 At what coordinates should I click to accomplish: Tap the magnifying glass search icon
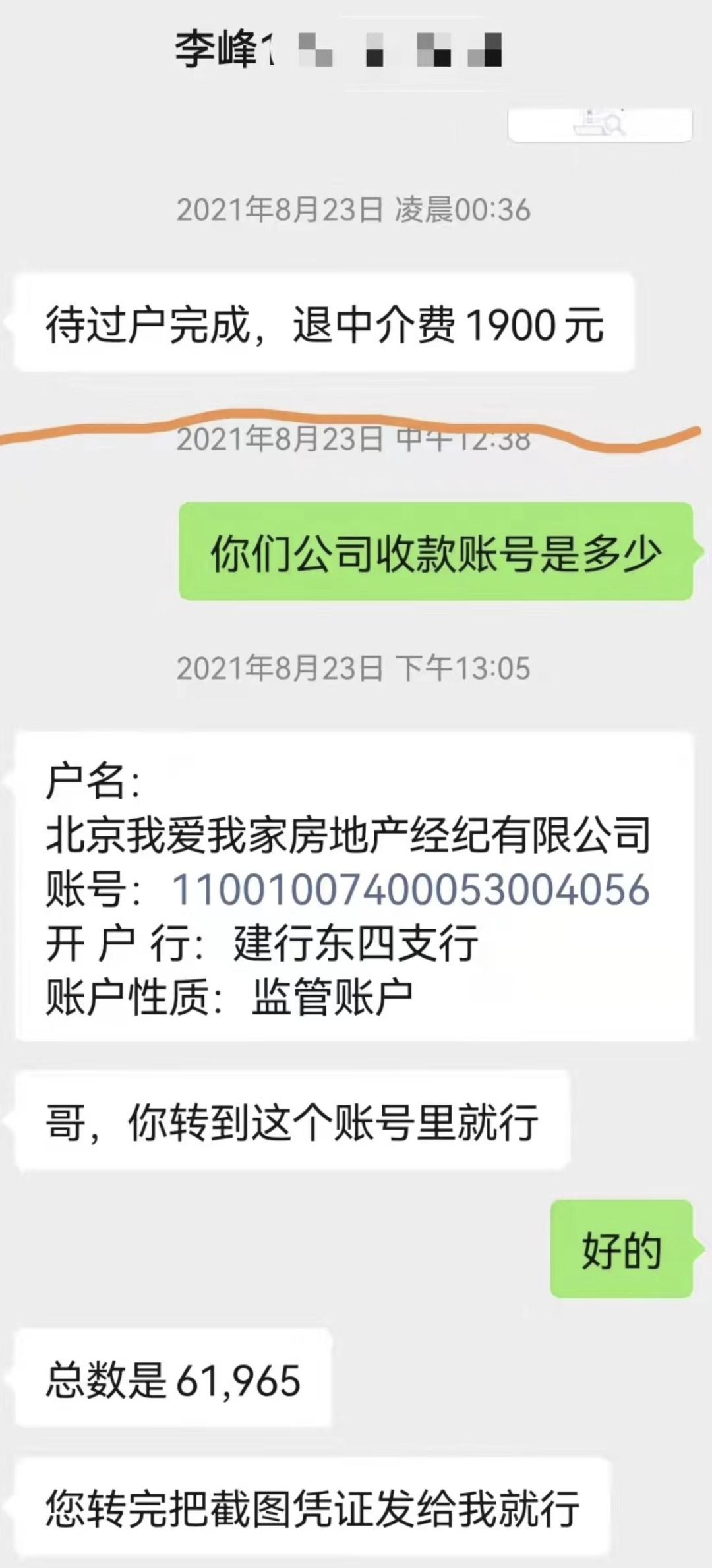(614, 123)
